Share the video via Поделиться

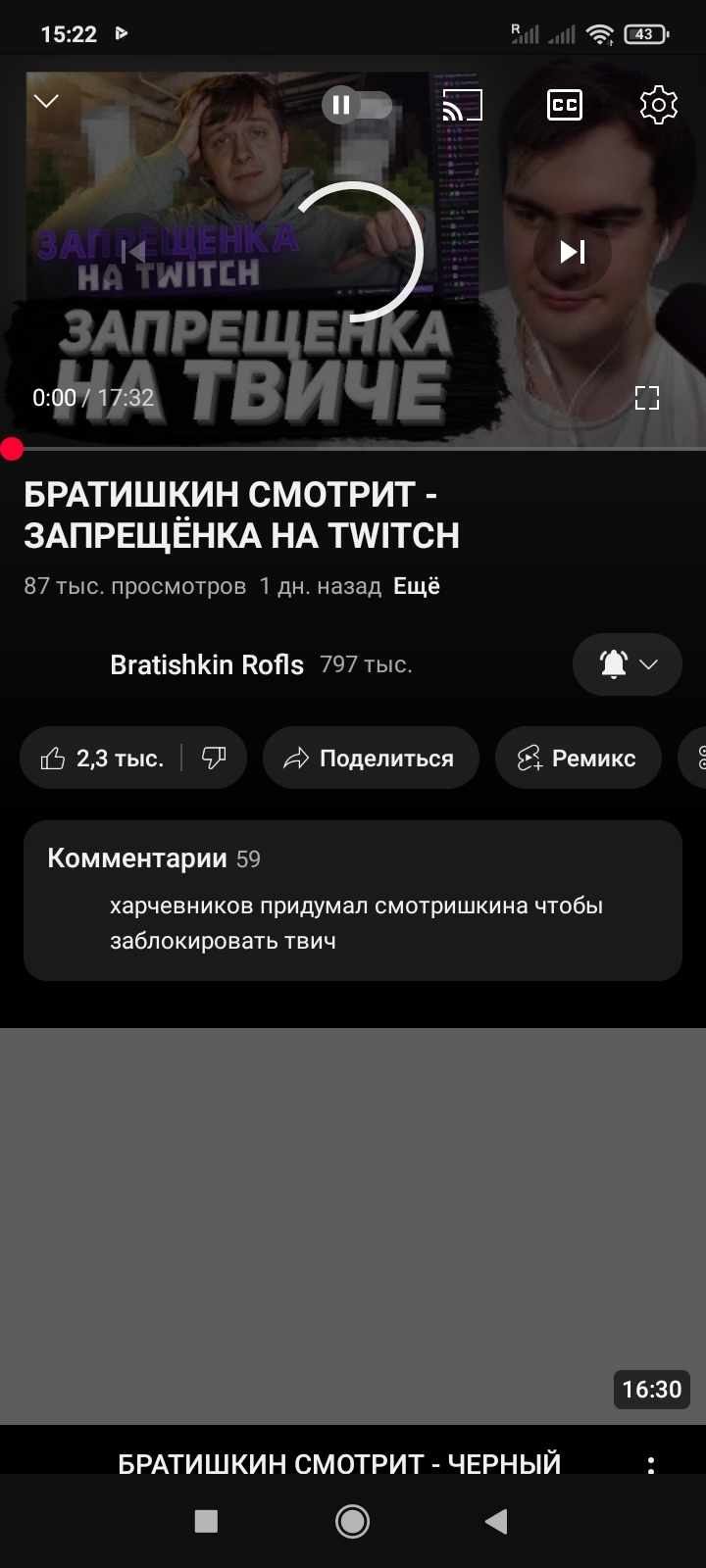371,758
